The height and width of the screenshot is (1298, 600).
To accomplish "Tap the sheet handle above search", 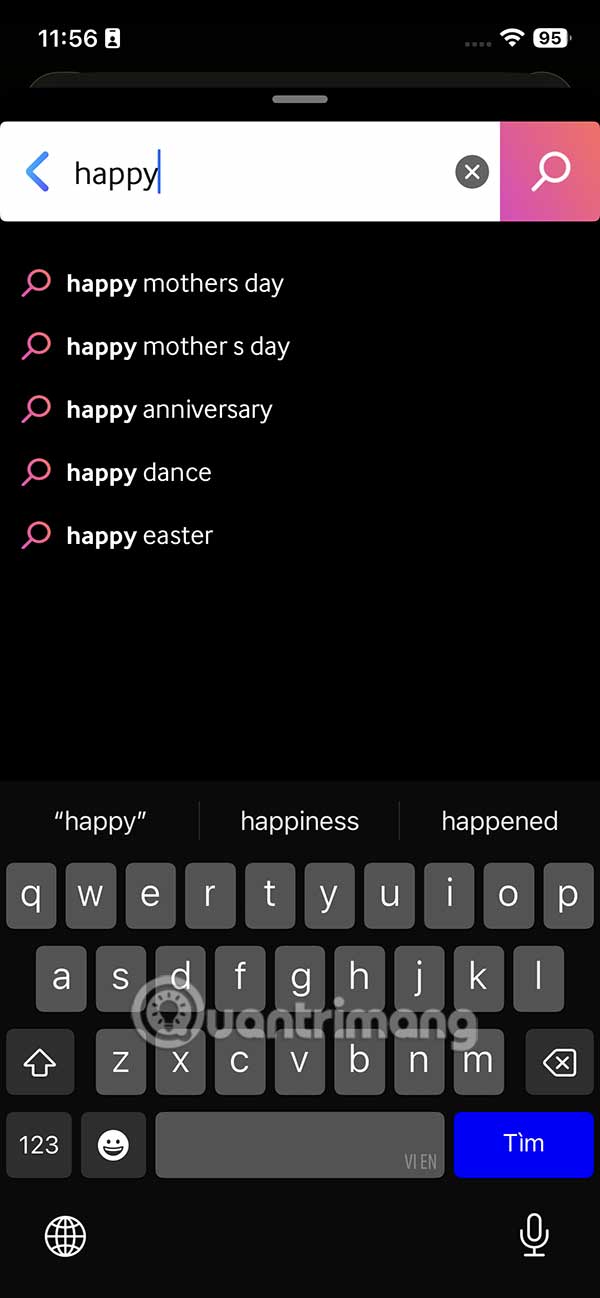I will [x=299, y=99].
